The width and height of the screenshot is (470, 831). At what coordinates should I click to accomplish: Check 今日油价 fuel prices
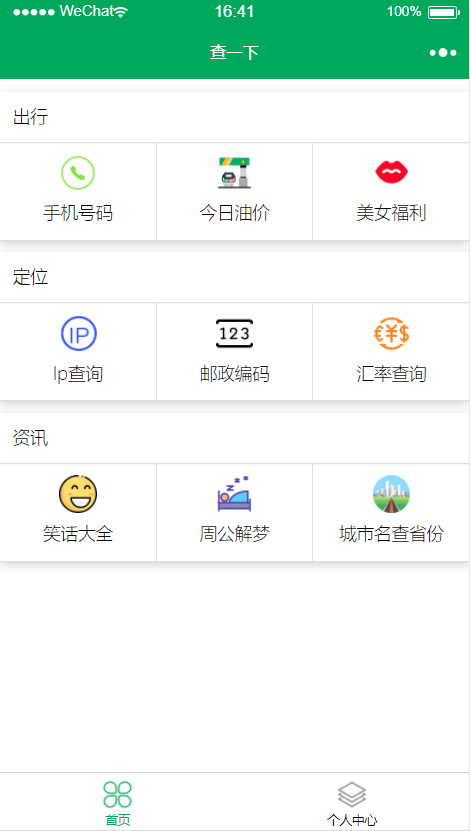coord(234,191)
